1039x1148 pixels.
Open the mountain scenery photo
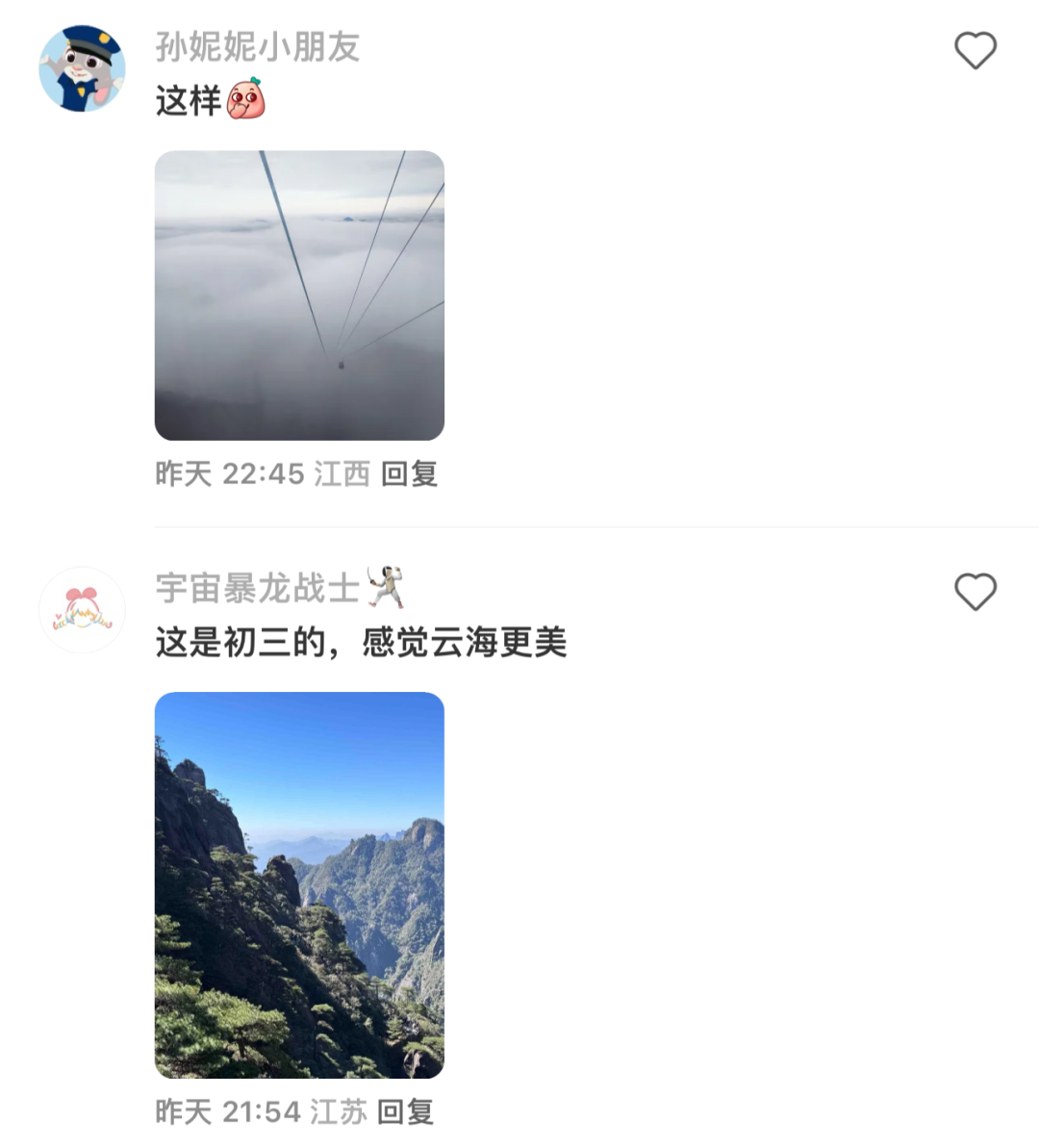299,884
